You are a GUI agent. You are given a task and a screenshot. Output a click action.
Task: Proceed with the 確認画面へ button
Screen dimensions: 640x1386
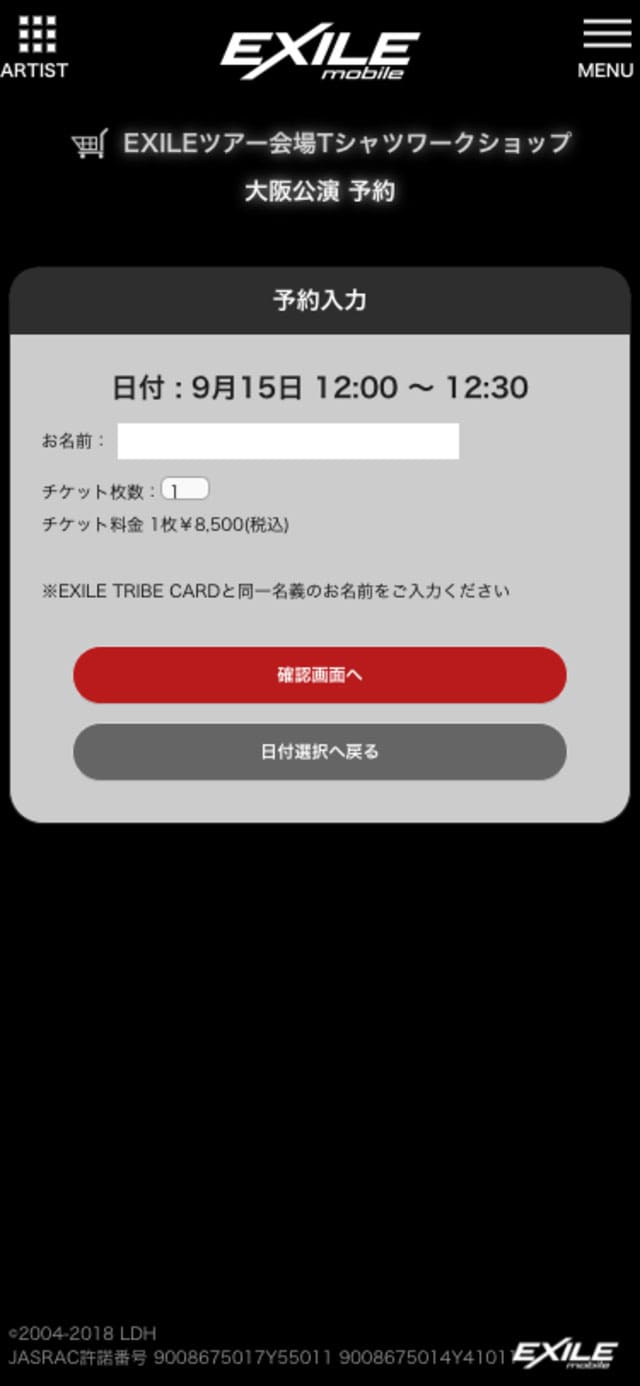click(x=320, y=675)
